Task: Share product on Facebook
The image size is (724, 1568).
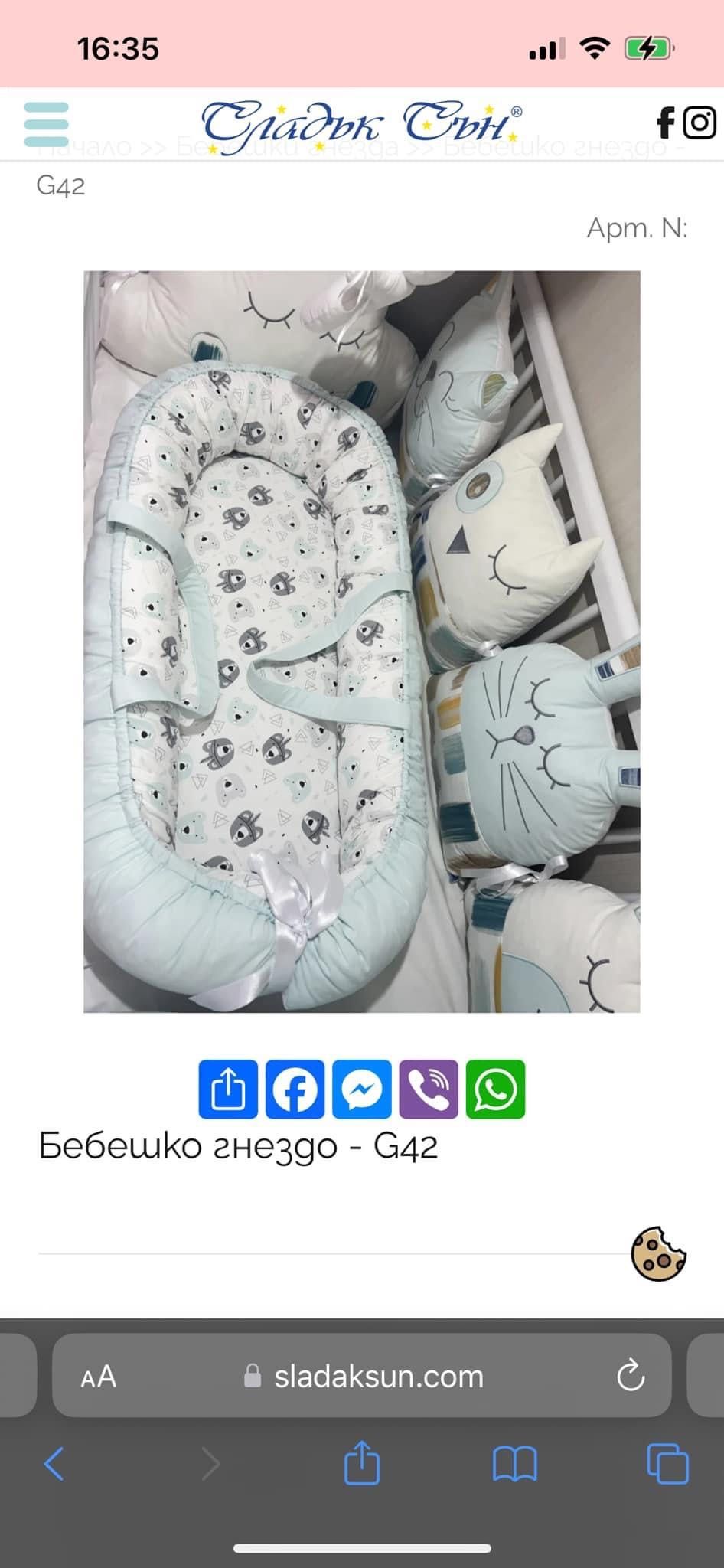Action: point(295,1089)
